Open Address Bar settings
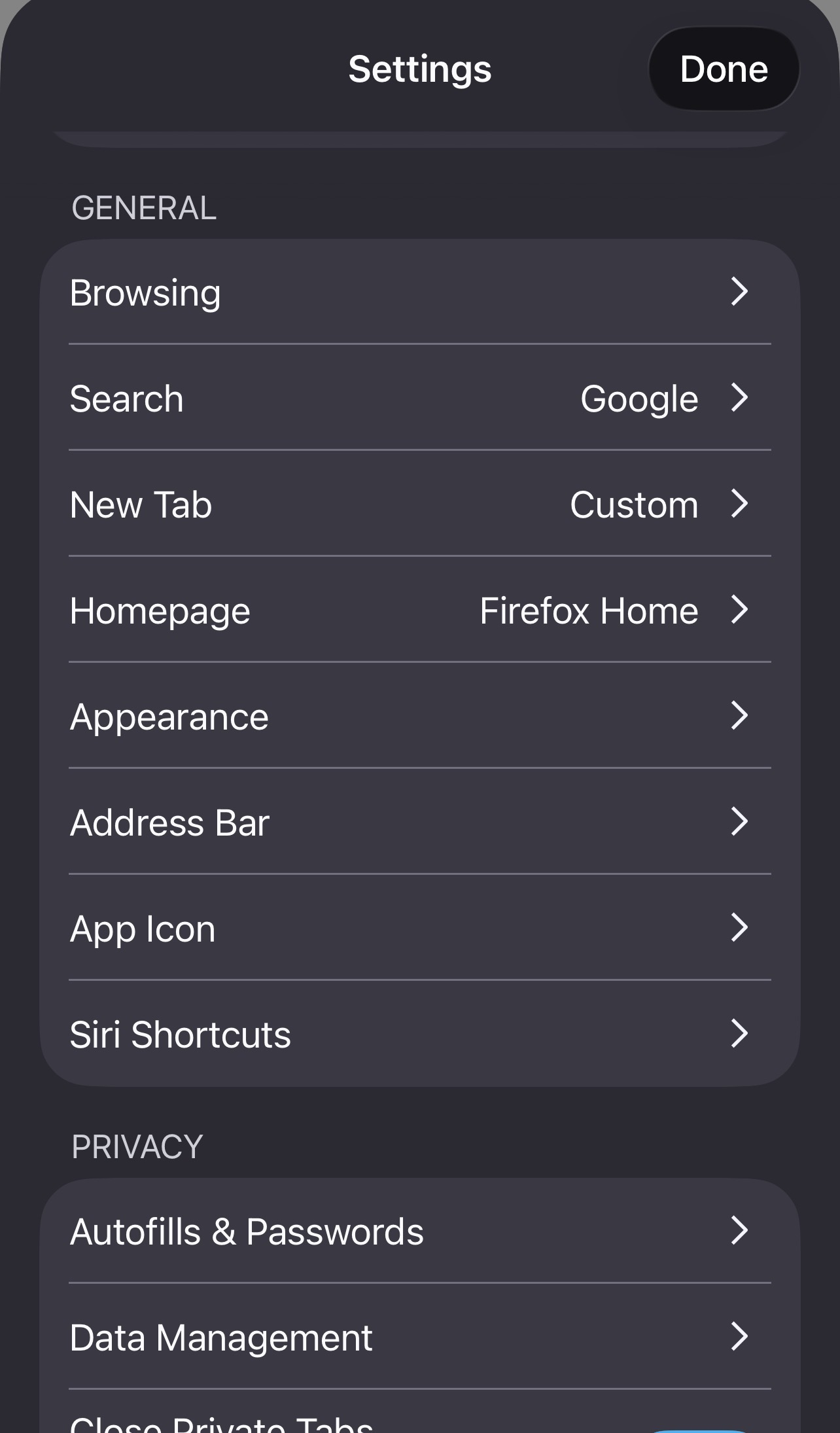Viewport: 840px width, 1433px height. [419, 822]
